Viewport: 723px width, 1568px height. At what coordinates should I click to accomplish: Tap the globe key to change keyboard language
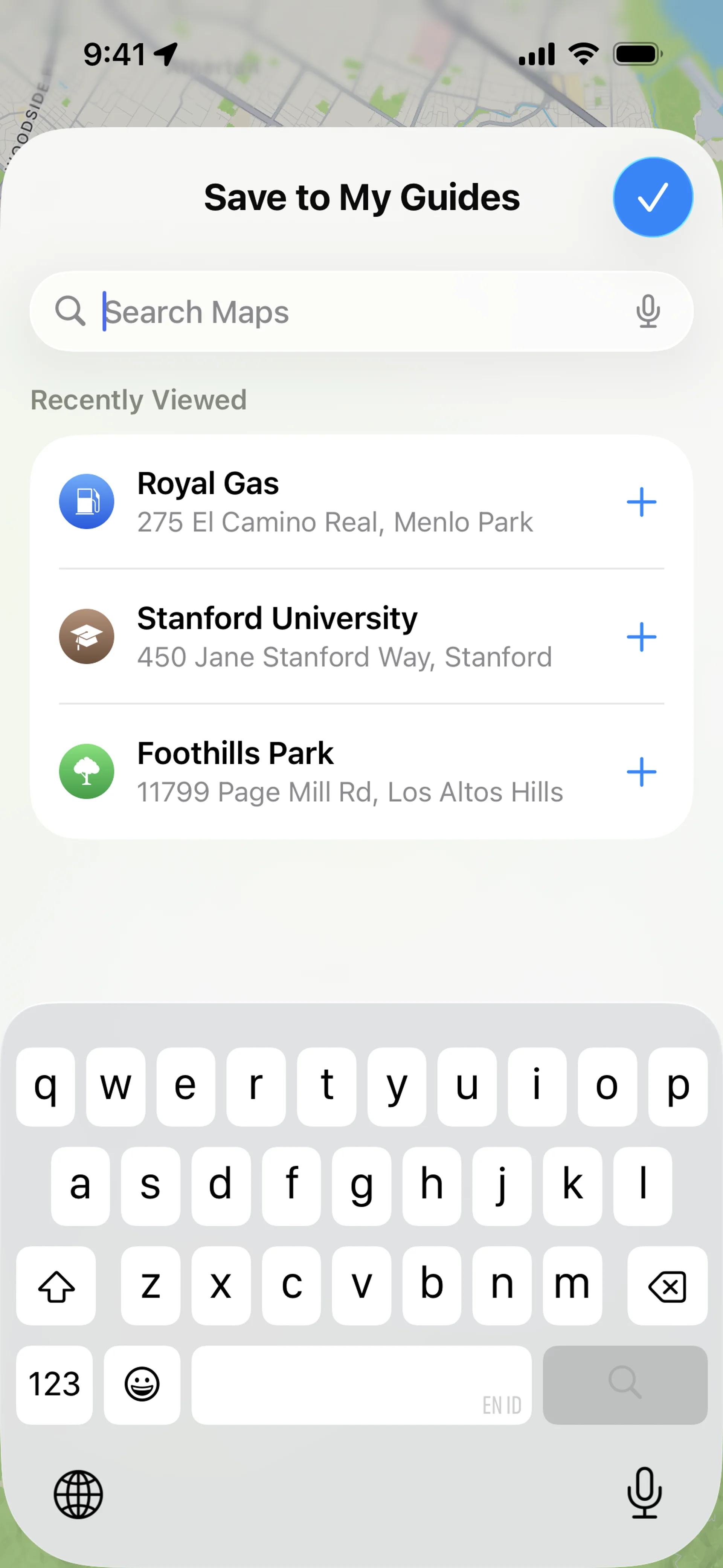(78, 1495)
